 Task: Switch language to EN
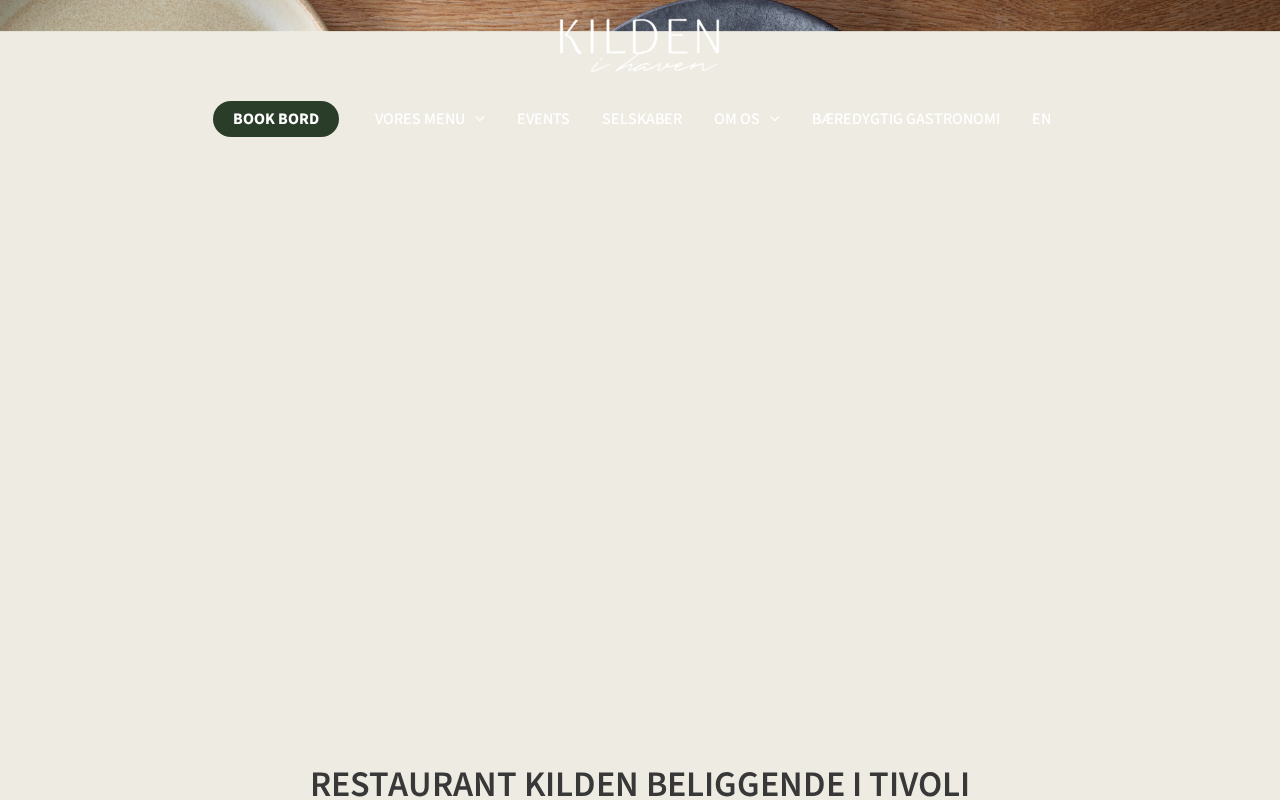point(1041,119)
